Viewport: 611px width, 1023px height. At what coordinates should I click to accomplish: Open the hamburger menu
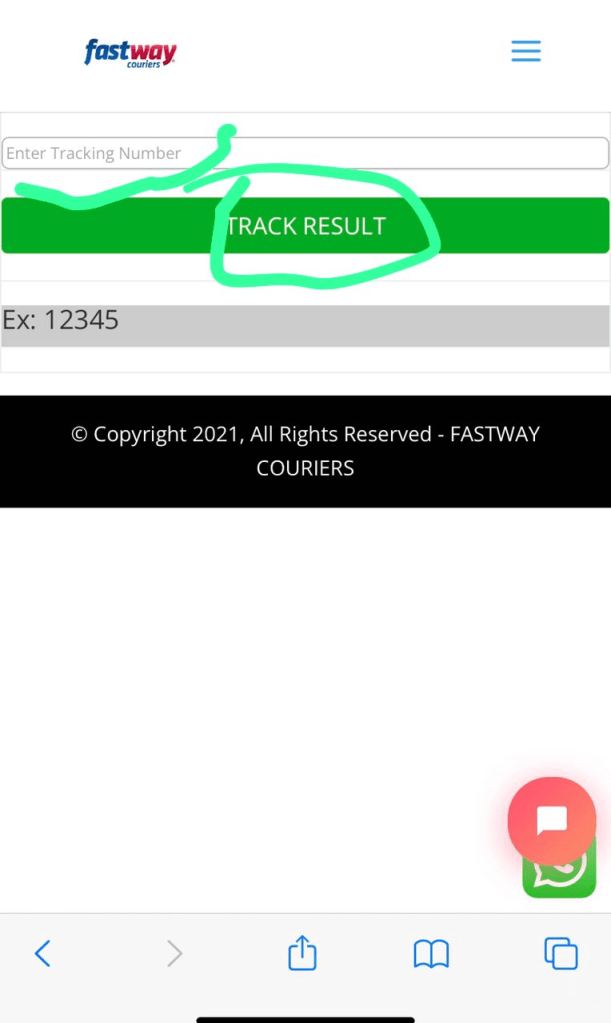(525, 51)
